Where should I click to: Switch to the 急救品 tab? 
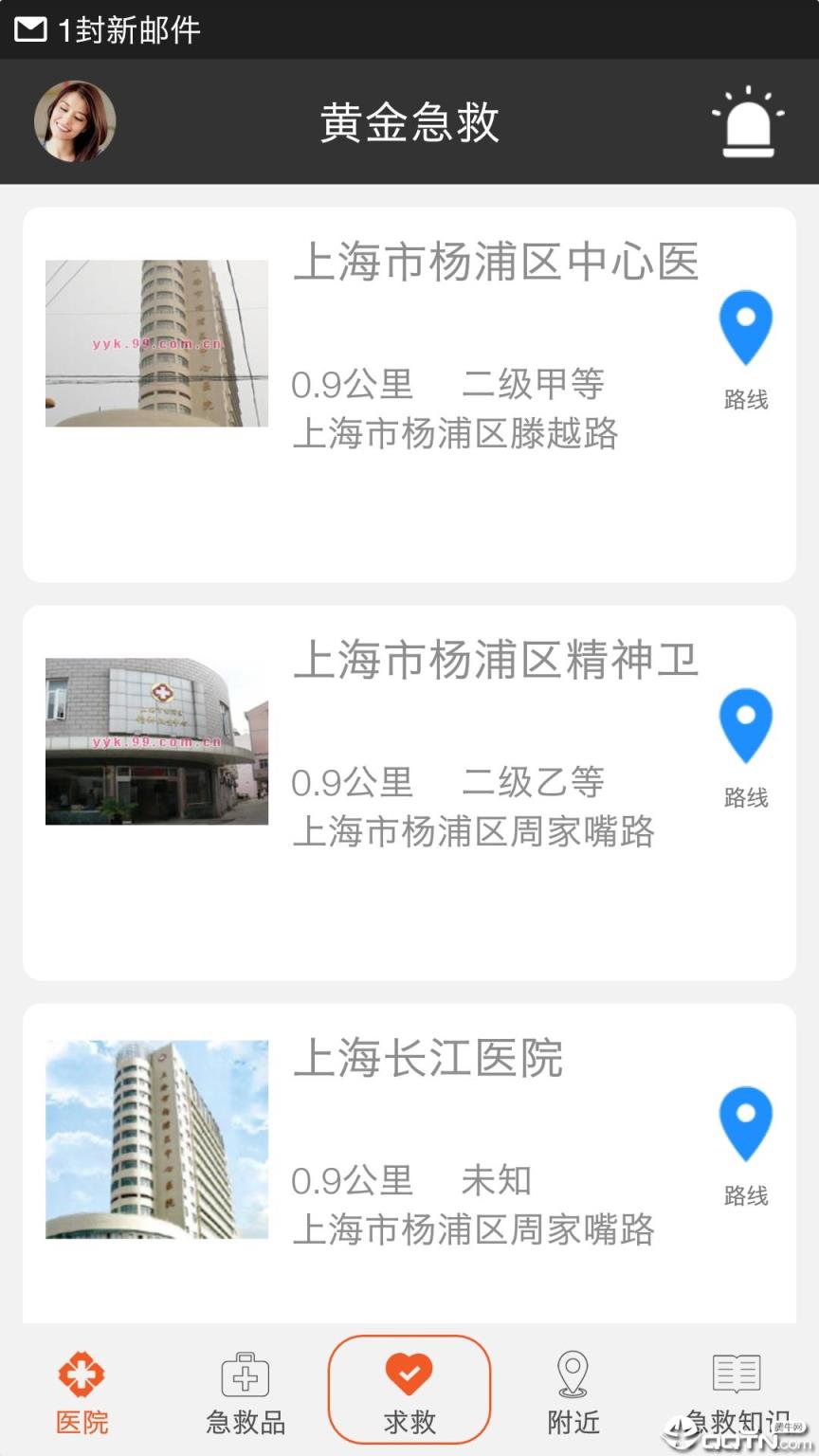point(245,1391)
